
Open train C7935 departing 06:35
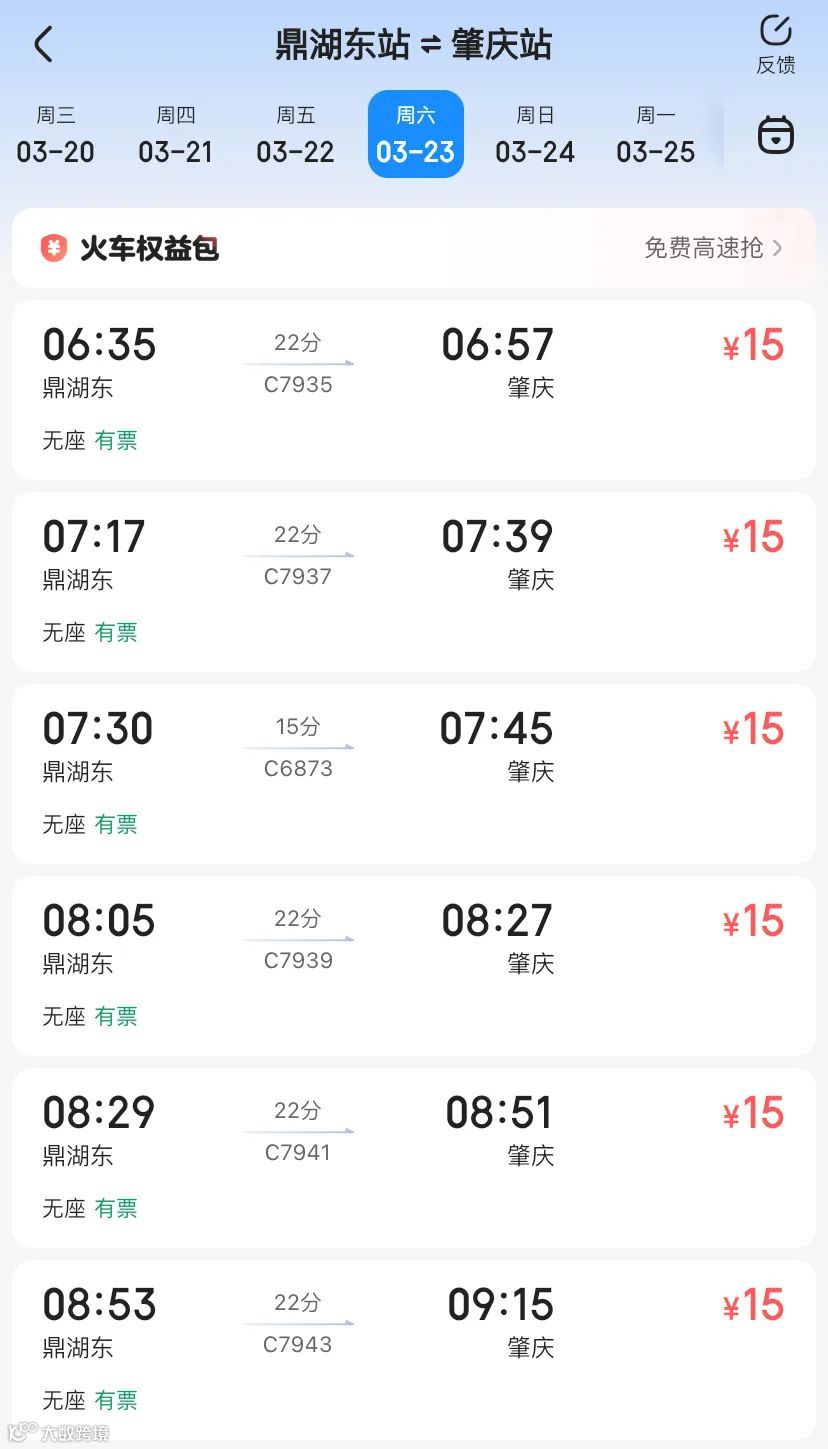tap(413, 390)
